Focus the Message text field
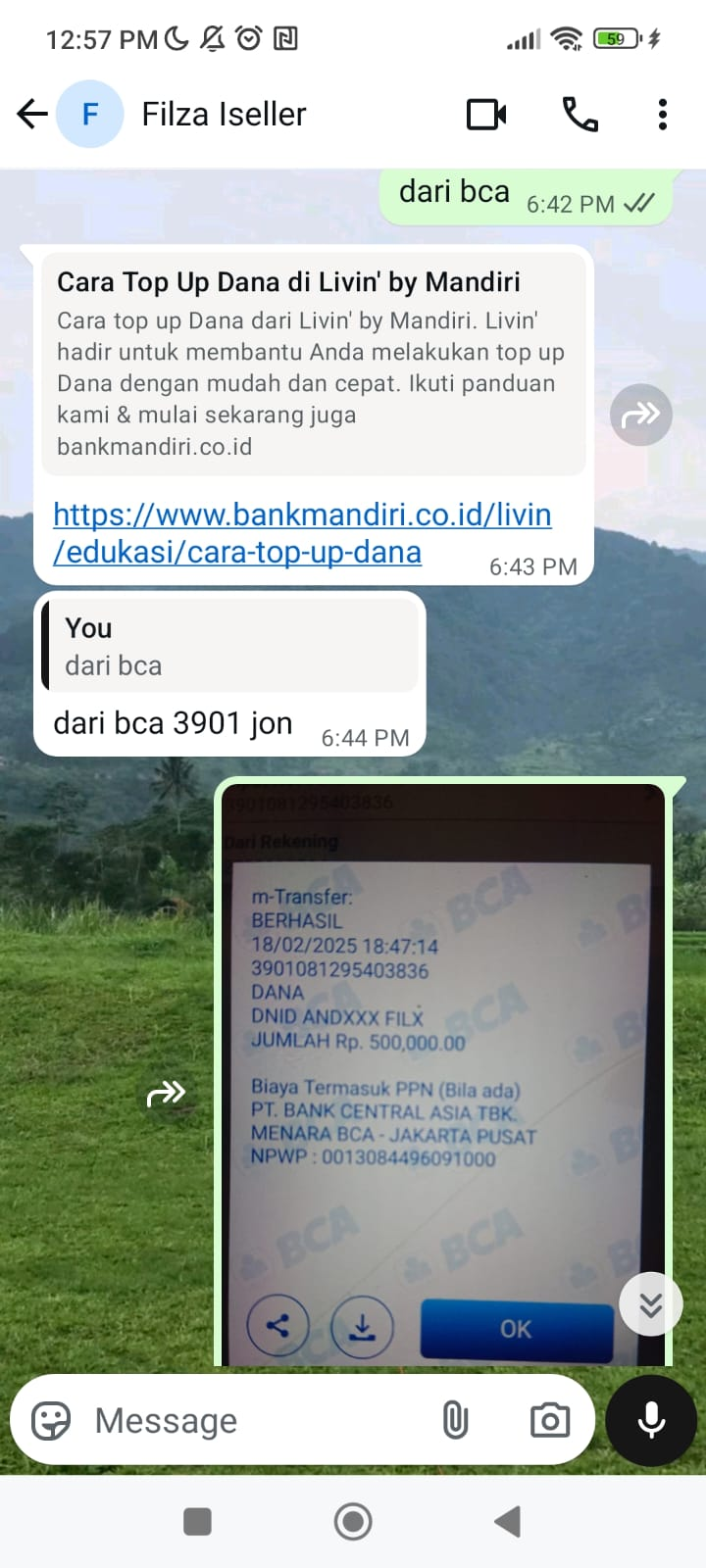706x1568 pixels. [x=255, y=1420]
